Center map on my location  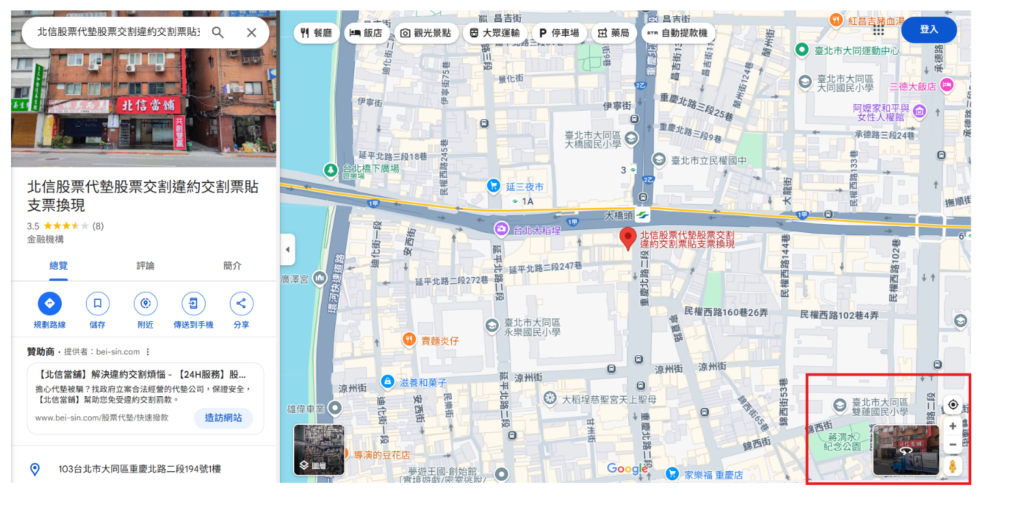tap(952, 405)
